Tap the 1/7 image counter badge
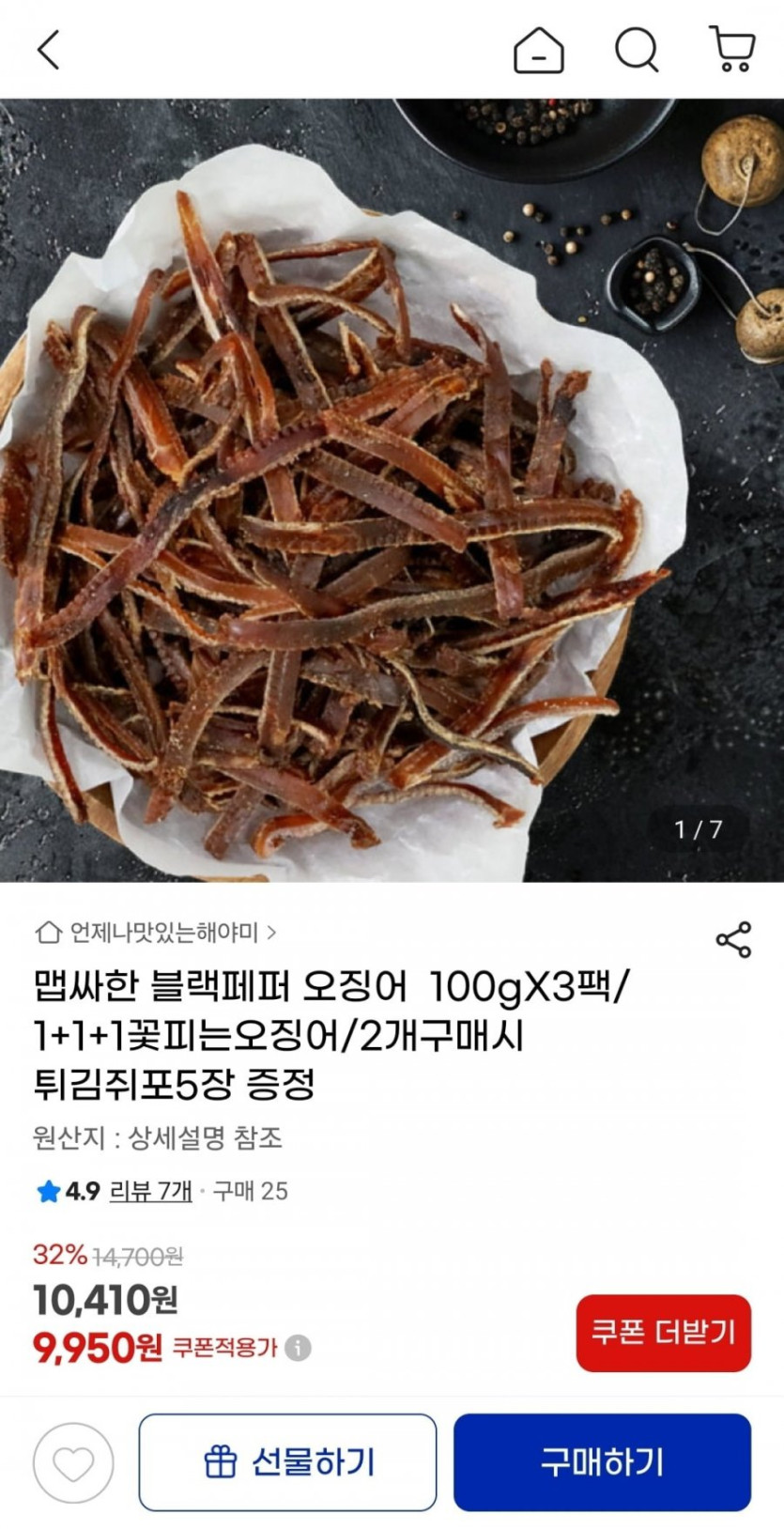The image size is (784, 1529). 697,827
